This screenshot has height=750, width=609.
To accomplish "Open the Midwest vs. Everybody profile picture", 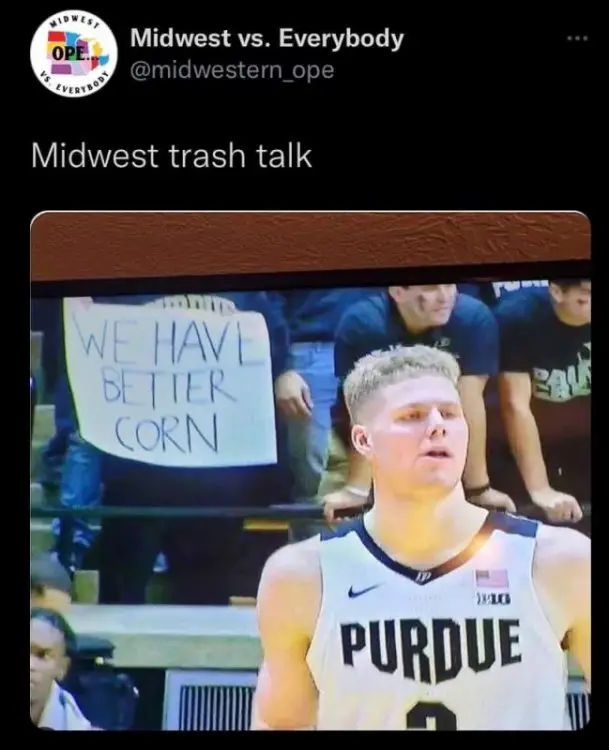I will [x=72, y=55].
